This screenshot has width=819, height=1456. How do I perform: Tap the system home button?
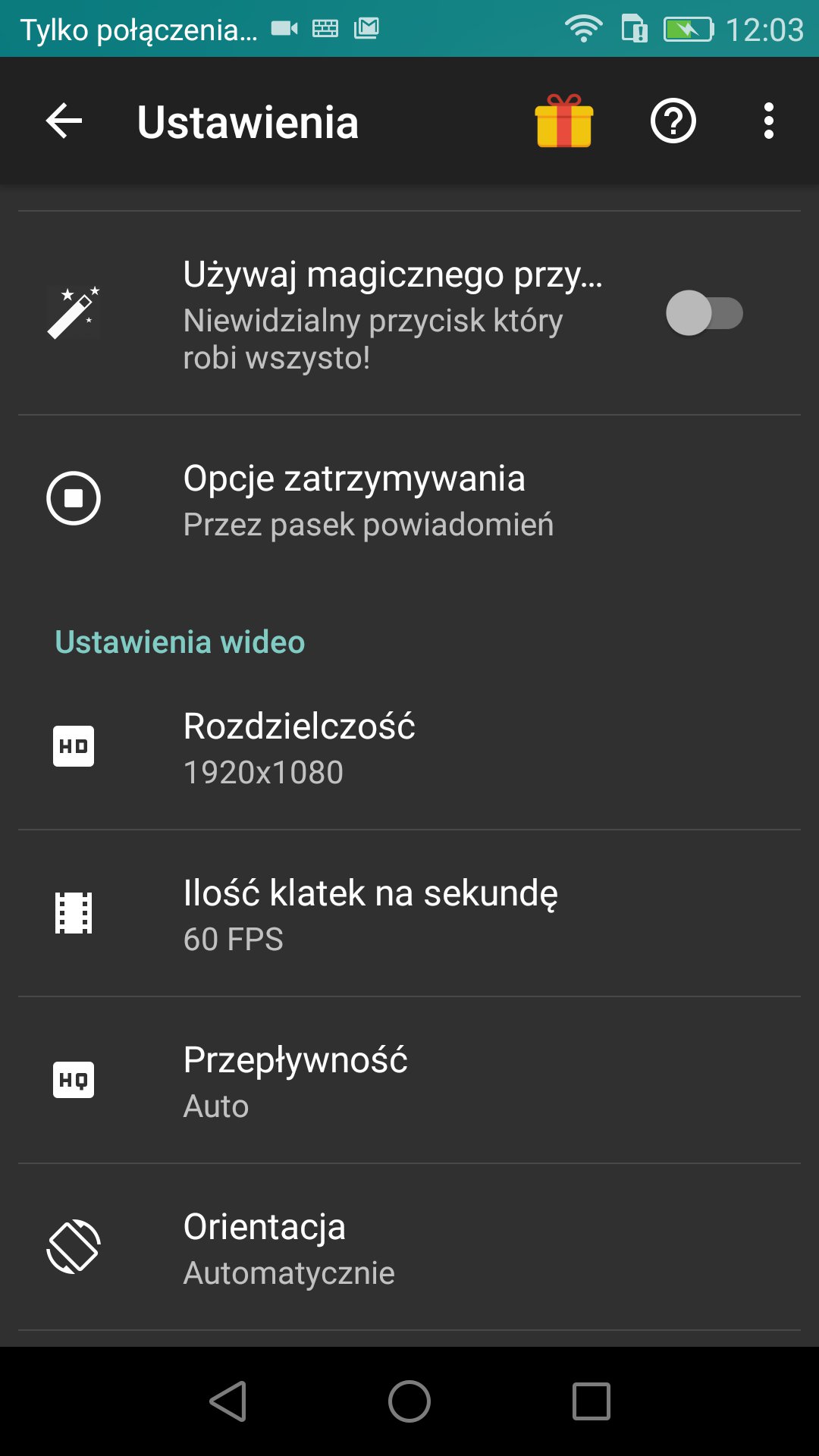409,1401
